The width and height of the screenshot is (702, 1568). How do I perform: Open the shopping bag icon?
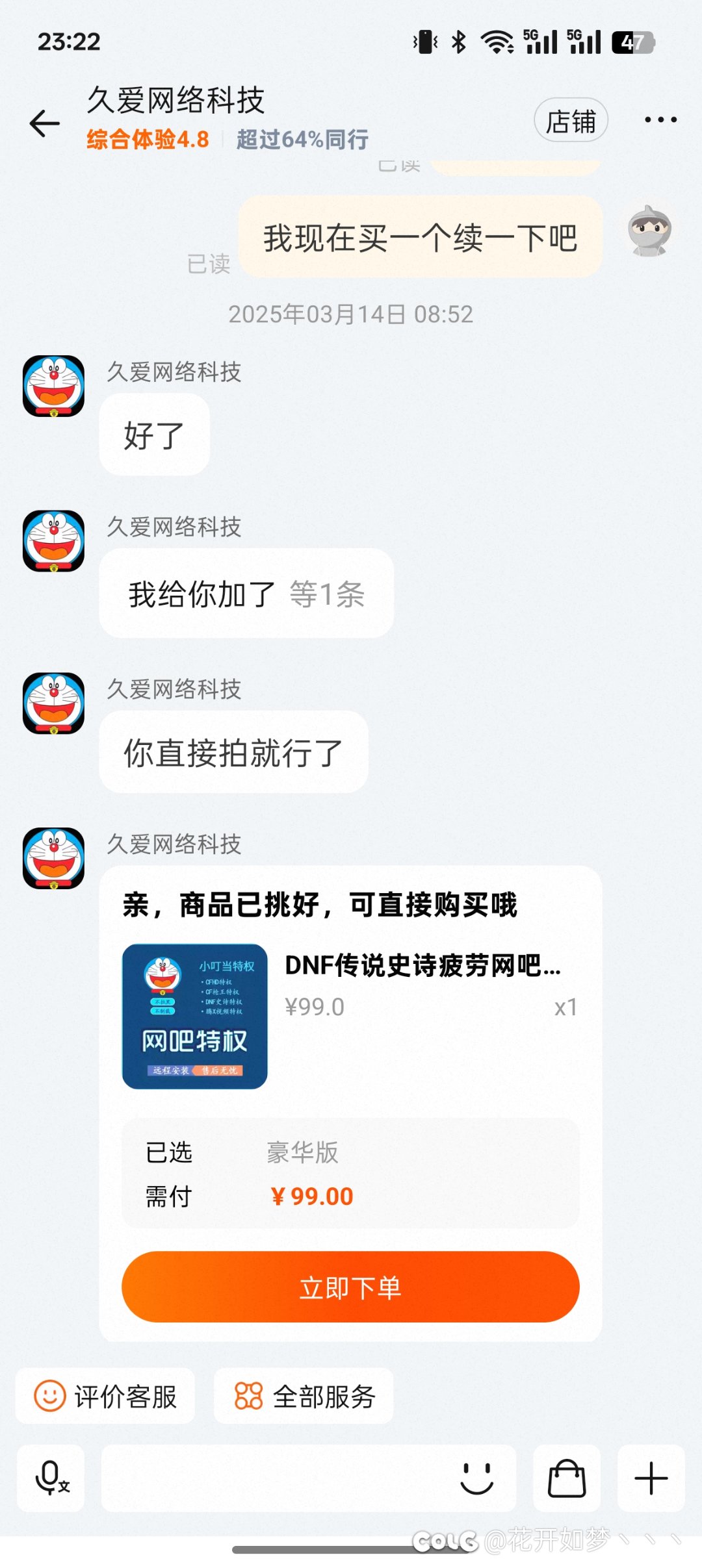567,1478
